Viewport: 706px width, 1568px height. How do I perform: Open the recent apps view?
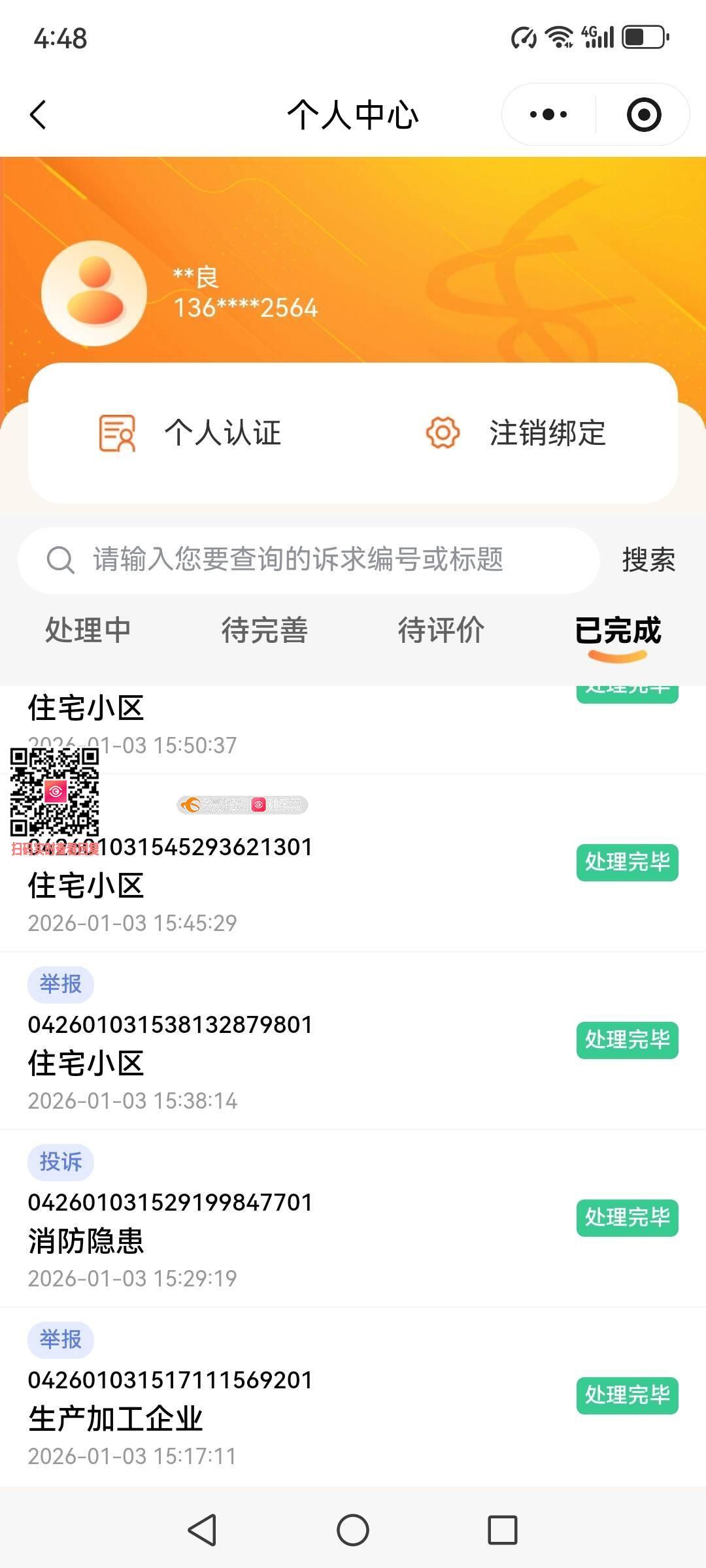click(x=503, y=1530)
